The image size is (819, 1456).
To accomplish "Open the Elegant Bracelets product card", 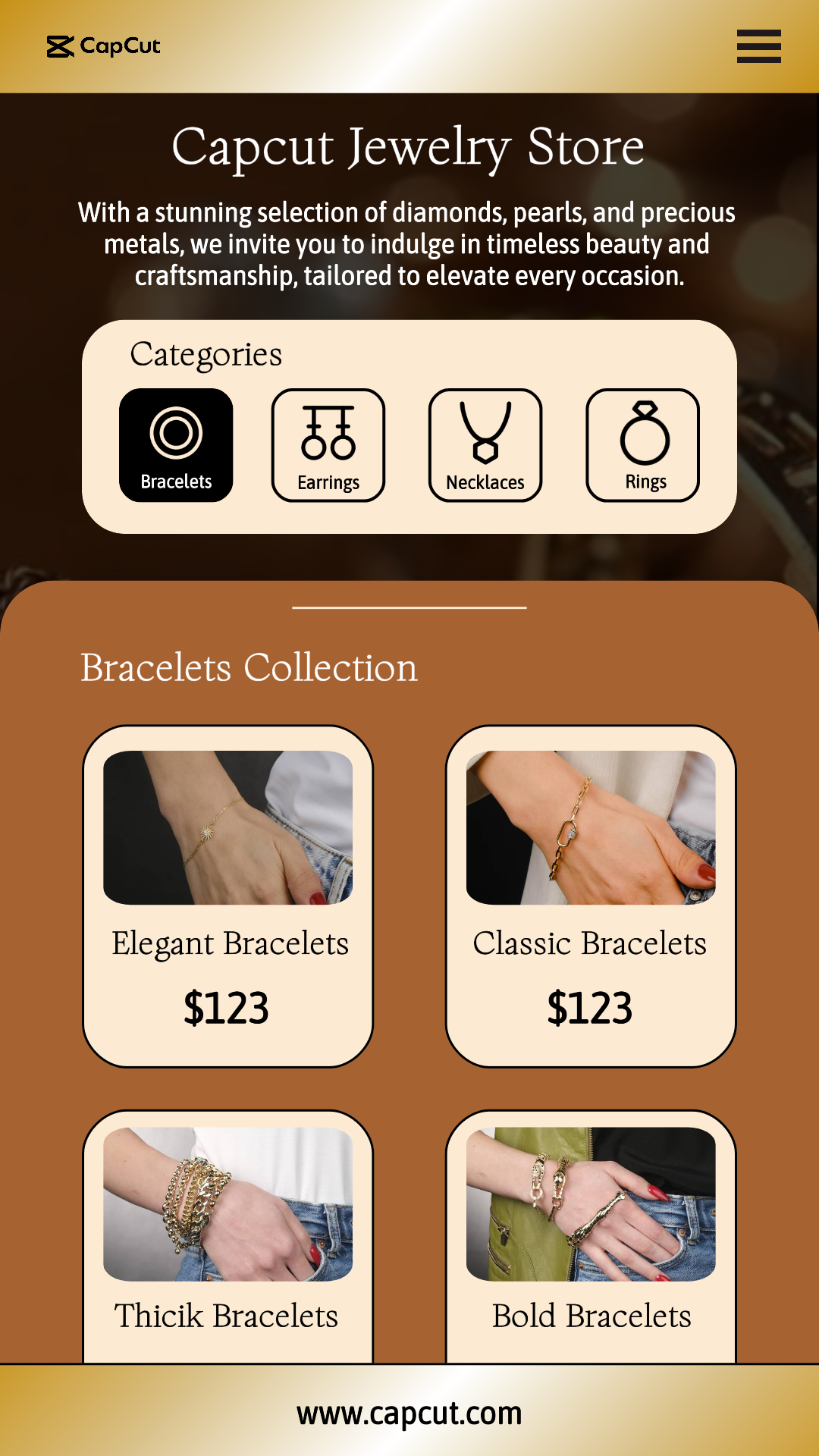I will click(x=227, y=896).
